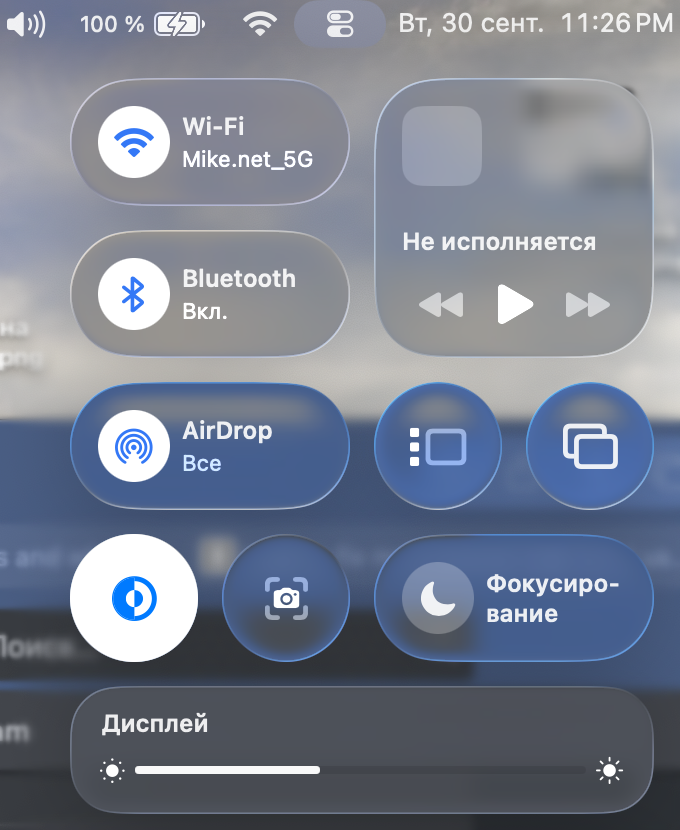Open the Фокусирование focus modes

514,598
